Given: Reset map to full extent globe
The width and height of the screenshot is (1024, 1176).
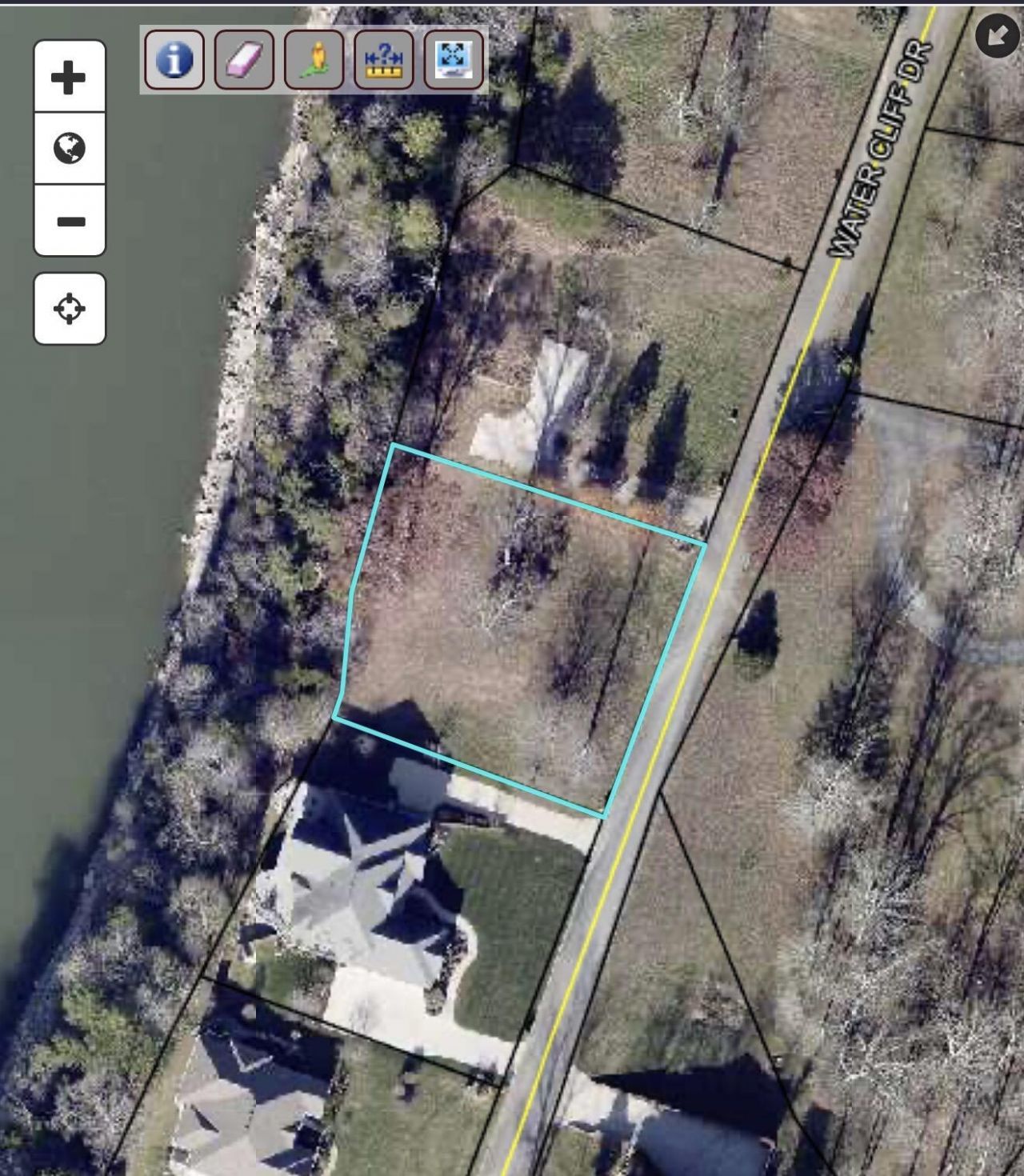Looking at the screenshot, I should point(70,148).
